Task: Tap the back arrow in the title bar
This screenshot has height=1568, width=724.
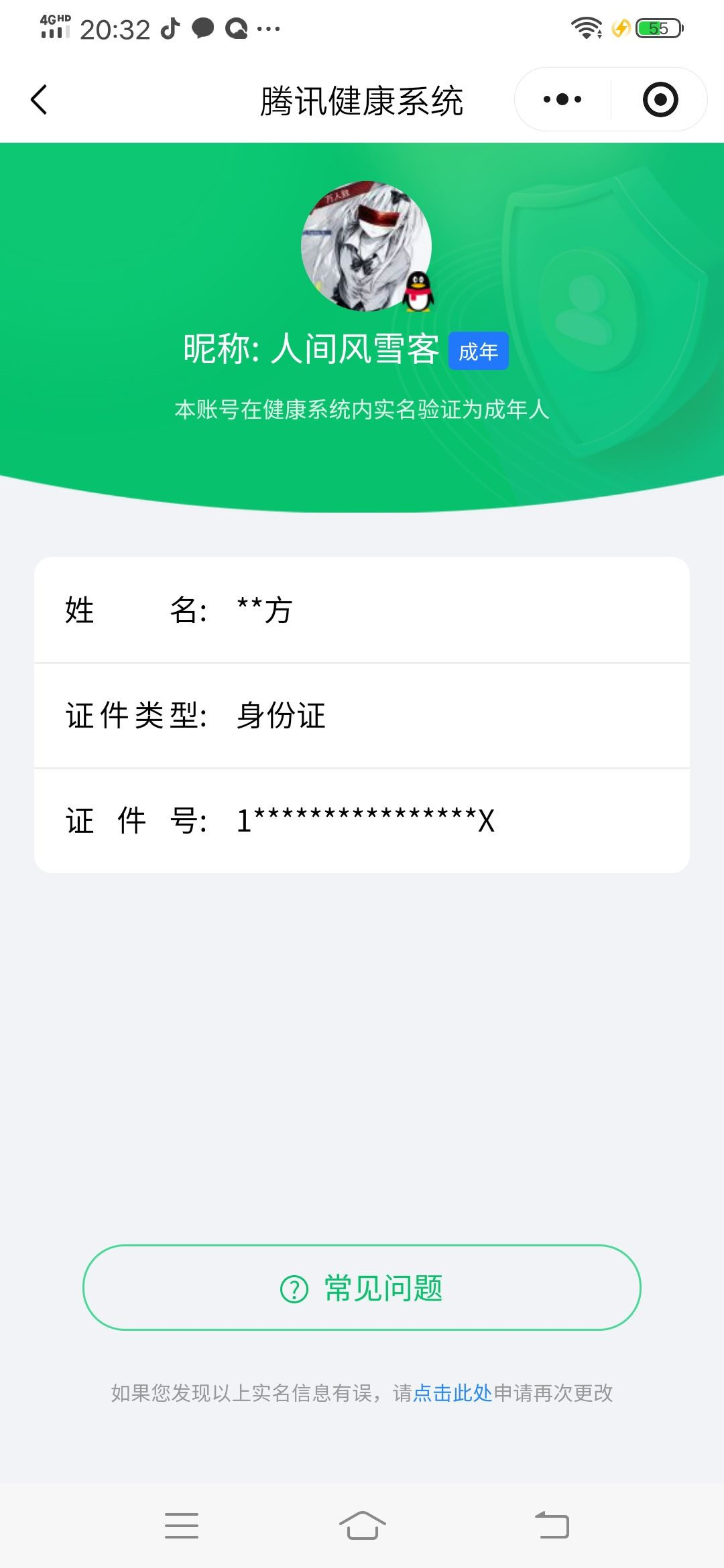Action: point(40,100)
